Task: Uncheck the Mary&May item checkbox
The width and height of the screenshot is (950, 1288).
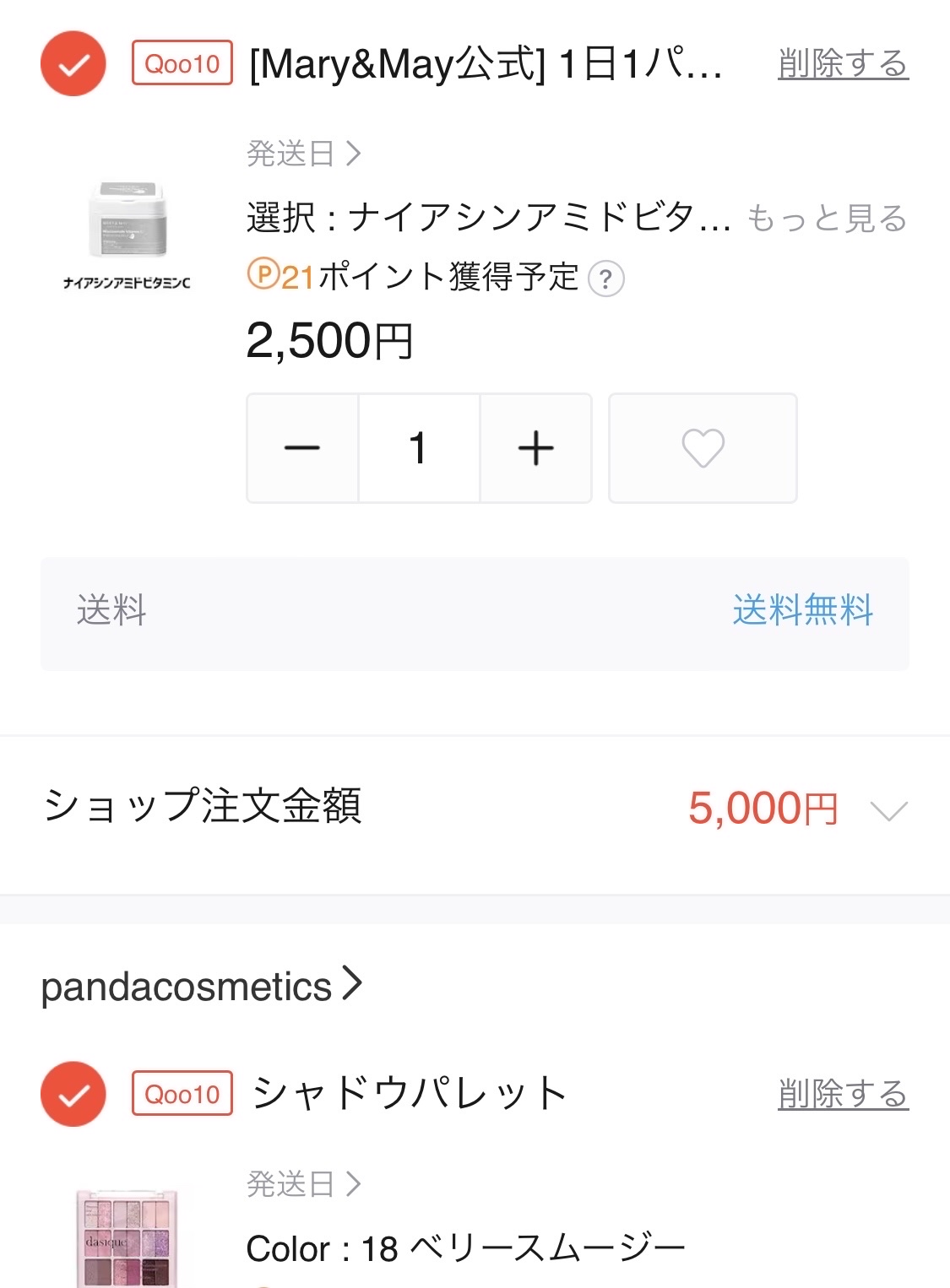Action: (73, 64)
